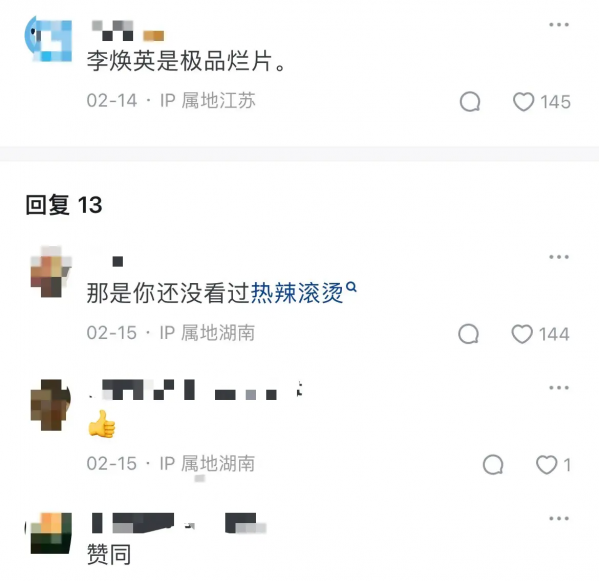The width and height of the screenshot is (600, 581).
Task: Tap comment icon on 那是你还没看过 reply
Action: point(468,334)
